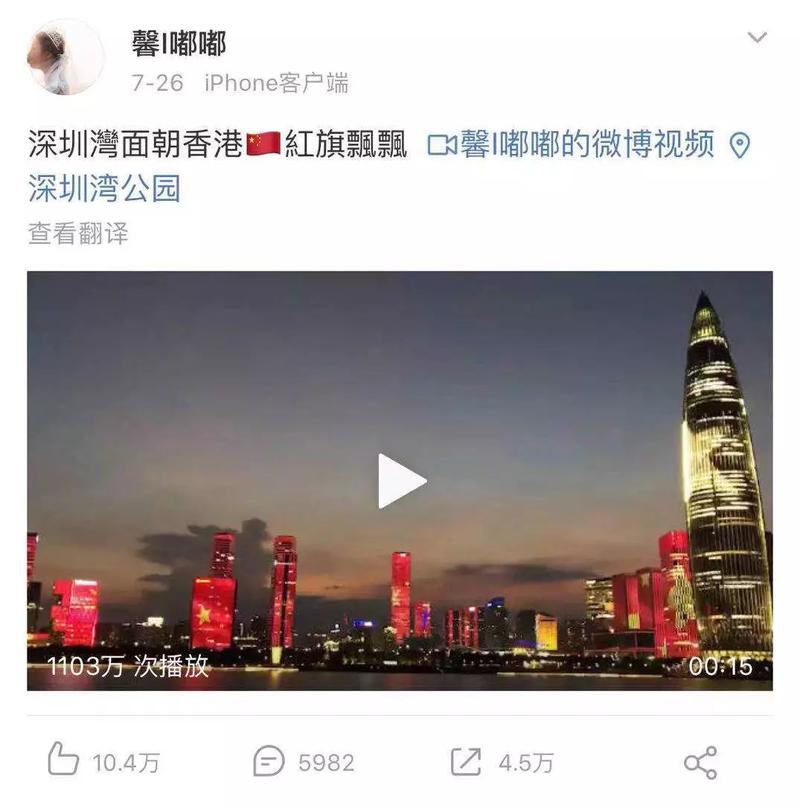
Task: Expand the post options chevron
Action: [757, 38]
